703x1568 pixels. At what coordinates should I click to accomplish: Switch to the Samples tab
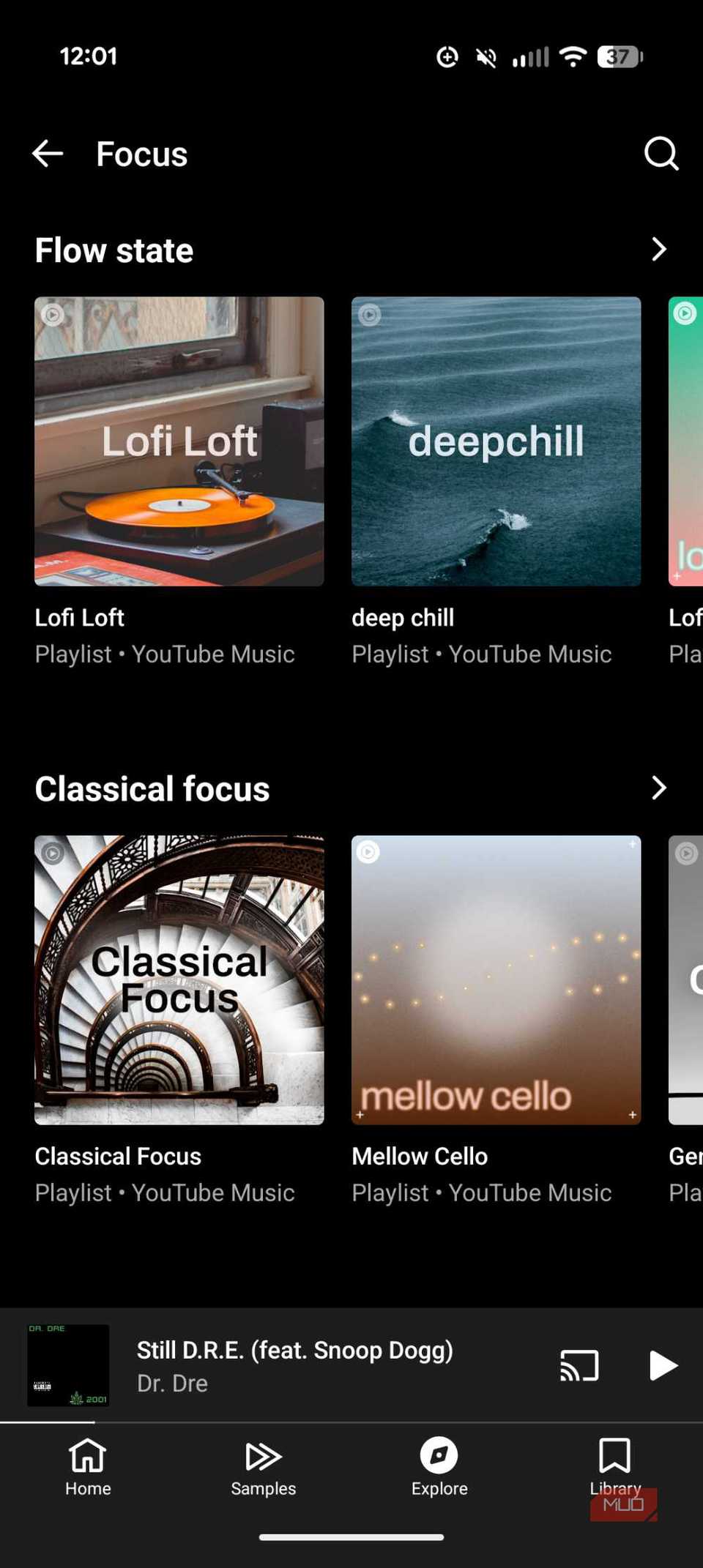264,1468
